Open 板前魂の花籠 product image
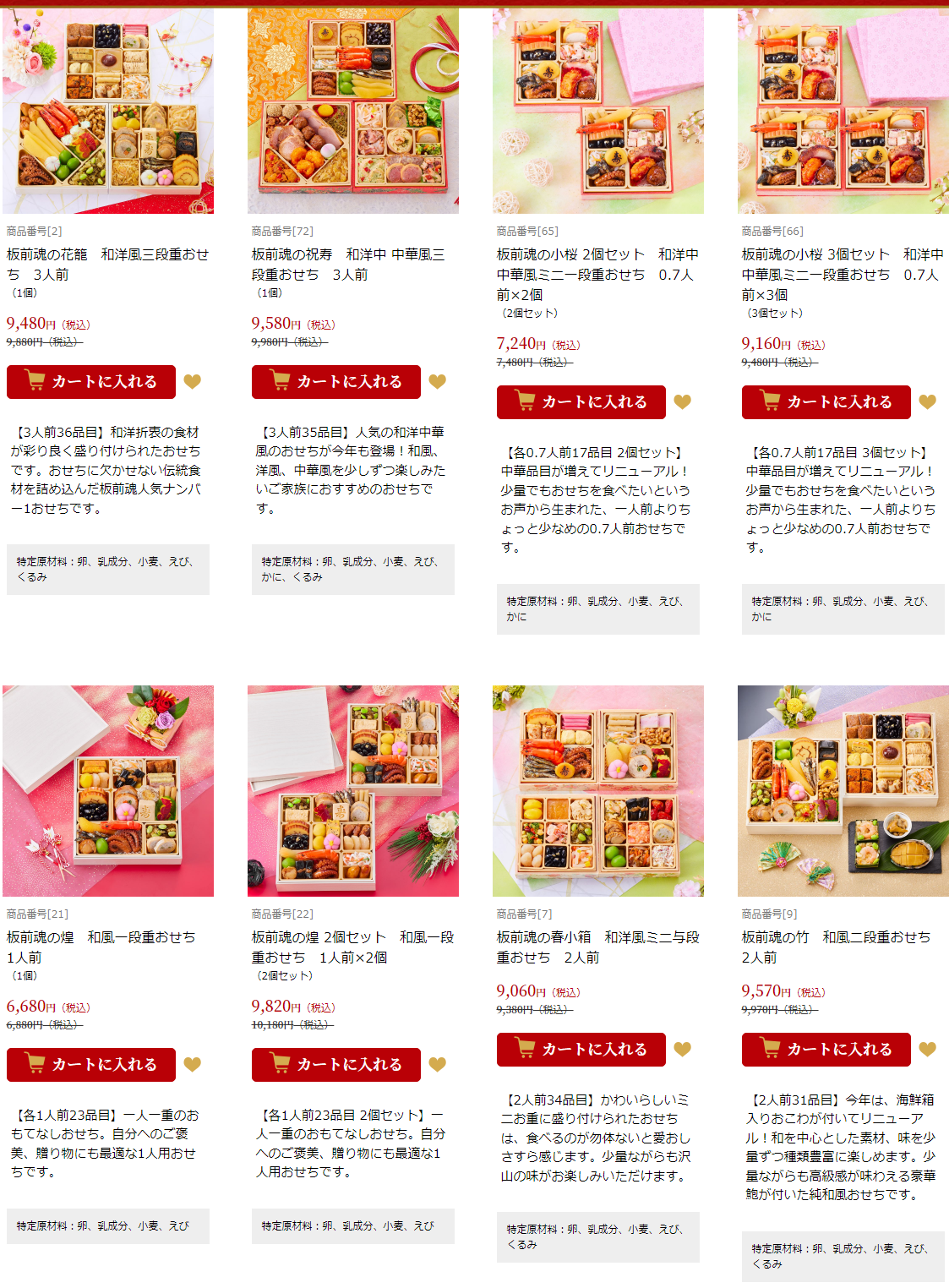This screenshot has height=1288, width=949. [x=108, y=110]
